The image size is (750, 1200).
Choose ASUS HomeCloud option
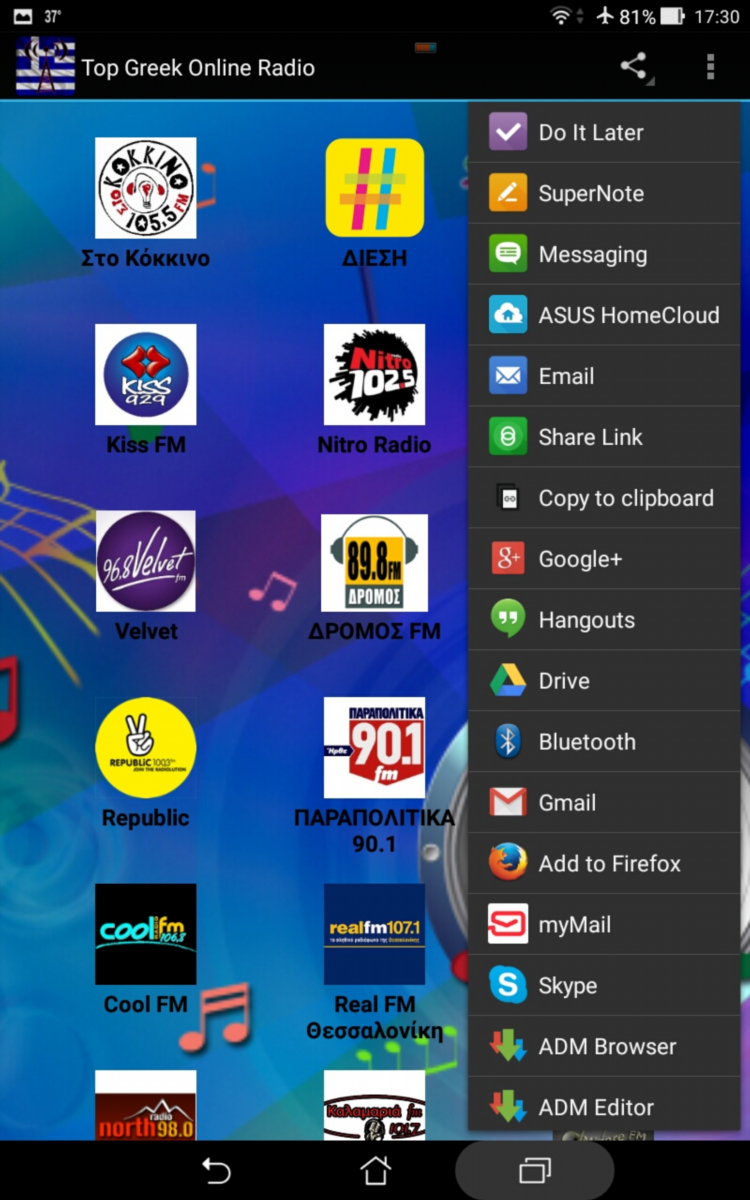point(604,315)
